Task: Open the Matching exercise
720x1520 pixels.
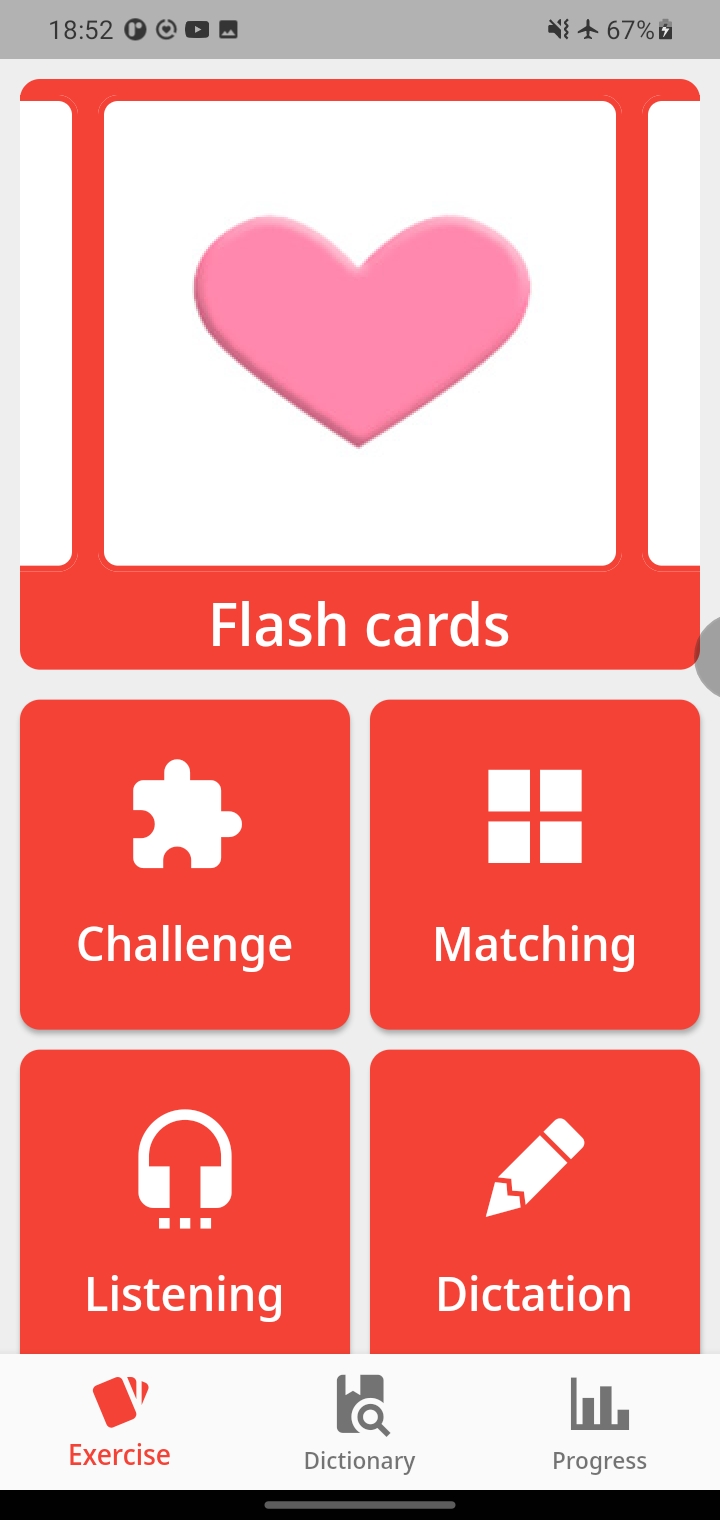Action: coord(534,864)
